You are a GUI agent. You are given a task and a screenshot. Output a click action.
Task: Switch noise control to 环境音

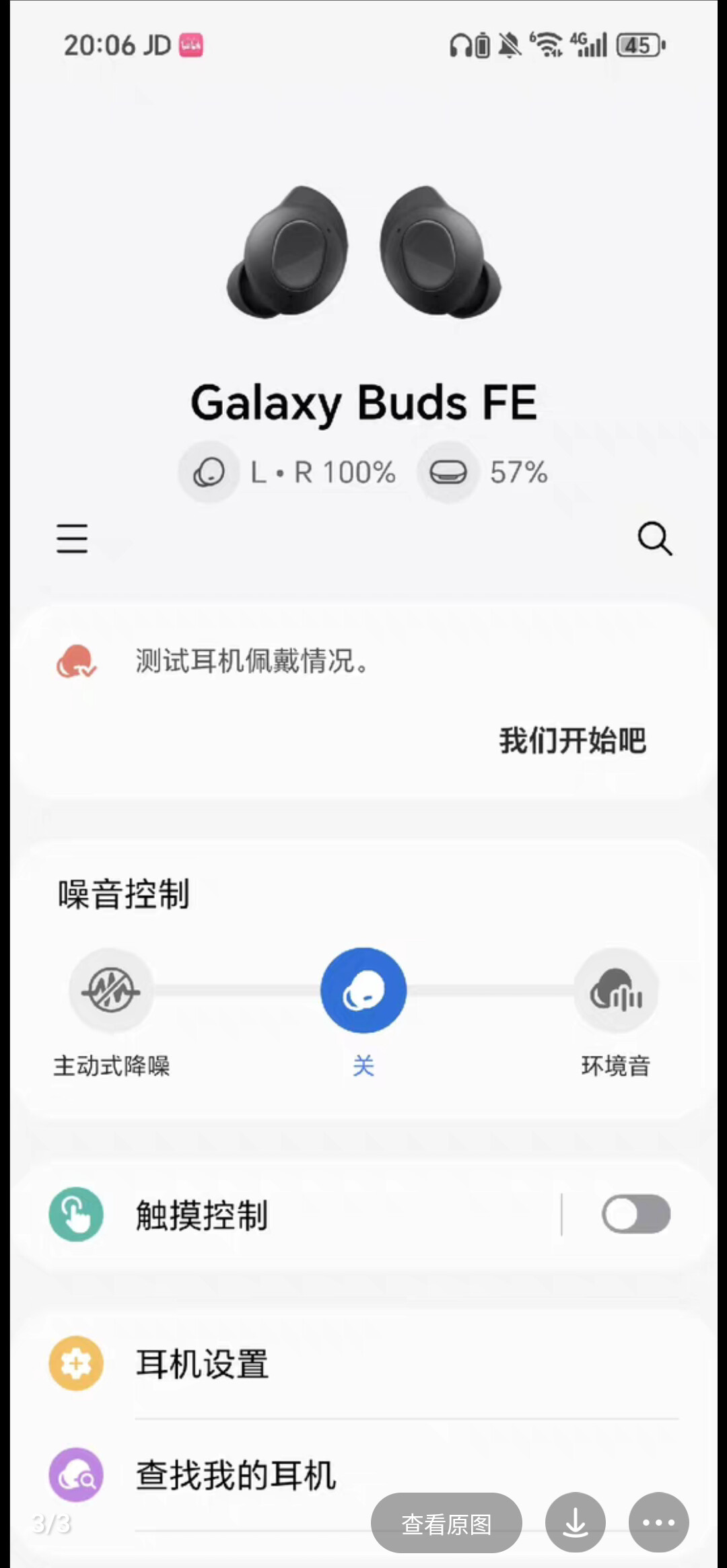pos(616,991)
